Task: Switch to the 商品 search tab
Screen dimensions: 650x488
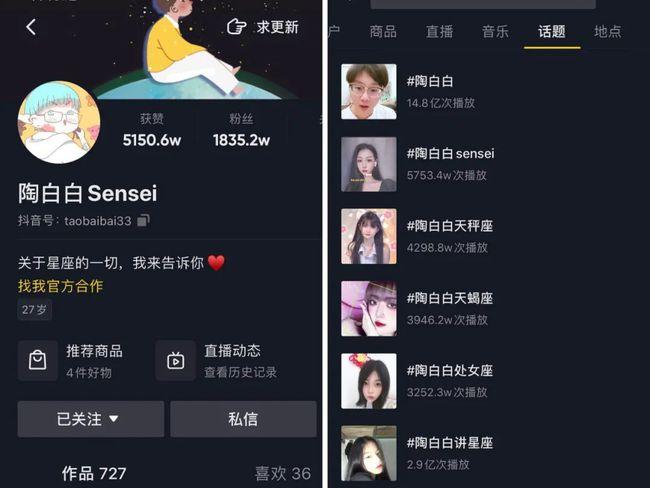Action: [383, 31]
